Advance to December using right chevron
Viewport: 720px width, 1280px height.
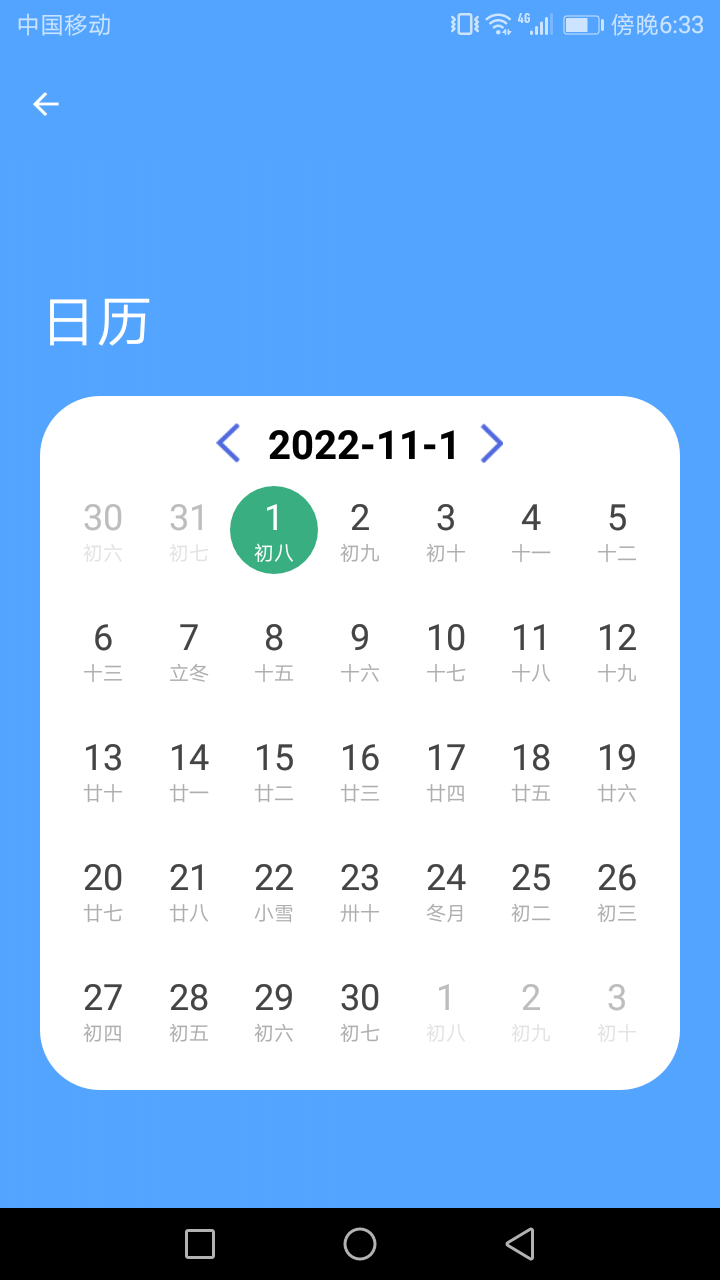[491, 443]
